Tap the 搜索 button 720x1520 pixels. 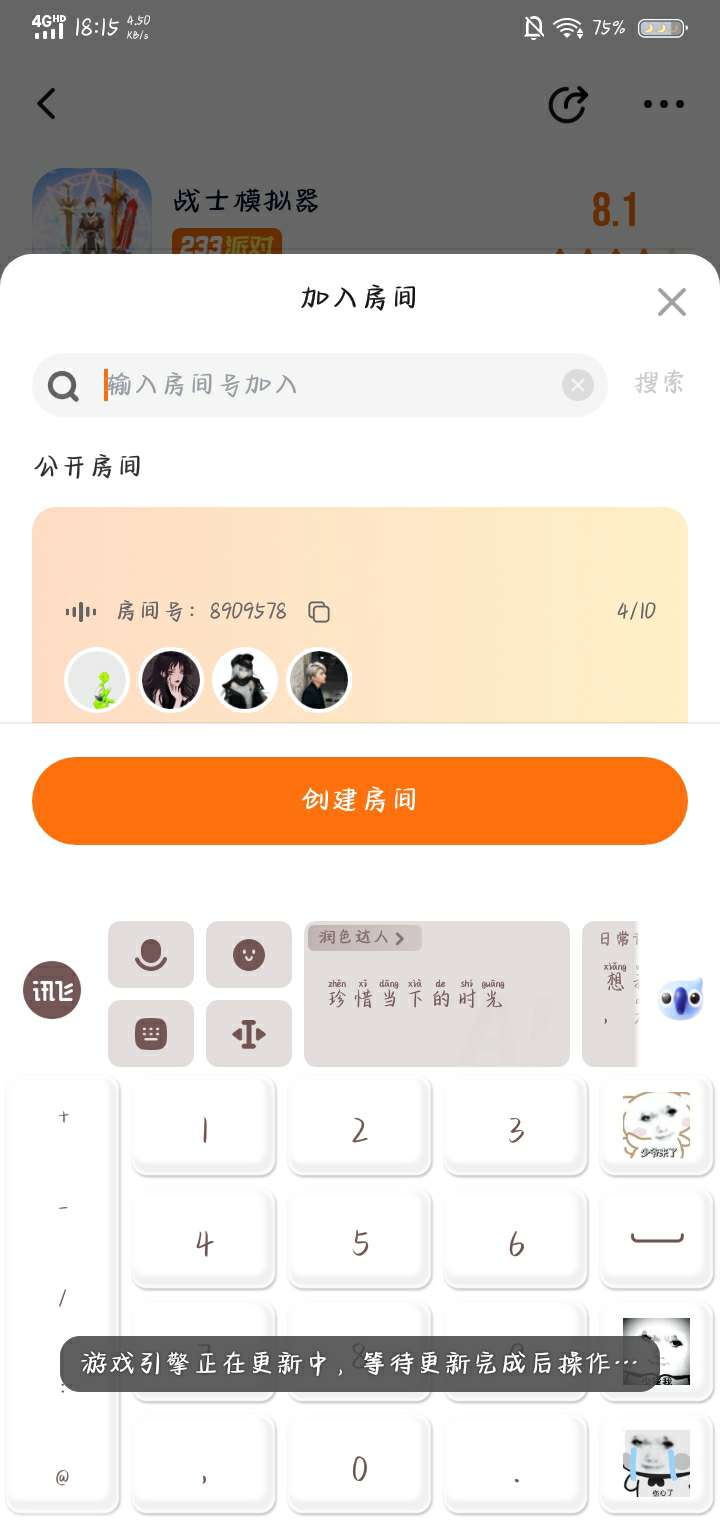659,383
